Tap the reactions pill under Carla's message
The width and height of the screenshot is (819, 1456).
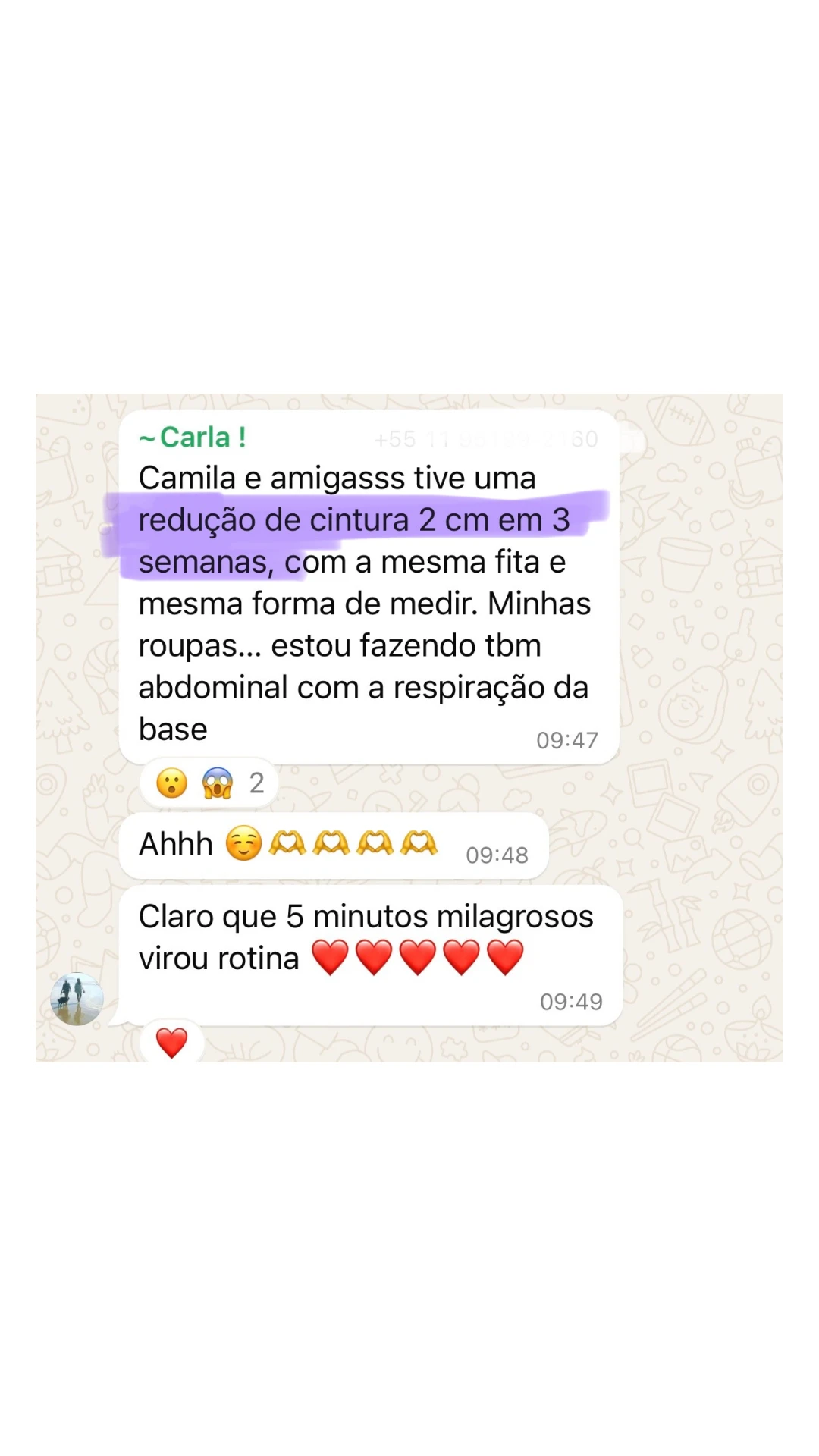tap(209, 781)
